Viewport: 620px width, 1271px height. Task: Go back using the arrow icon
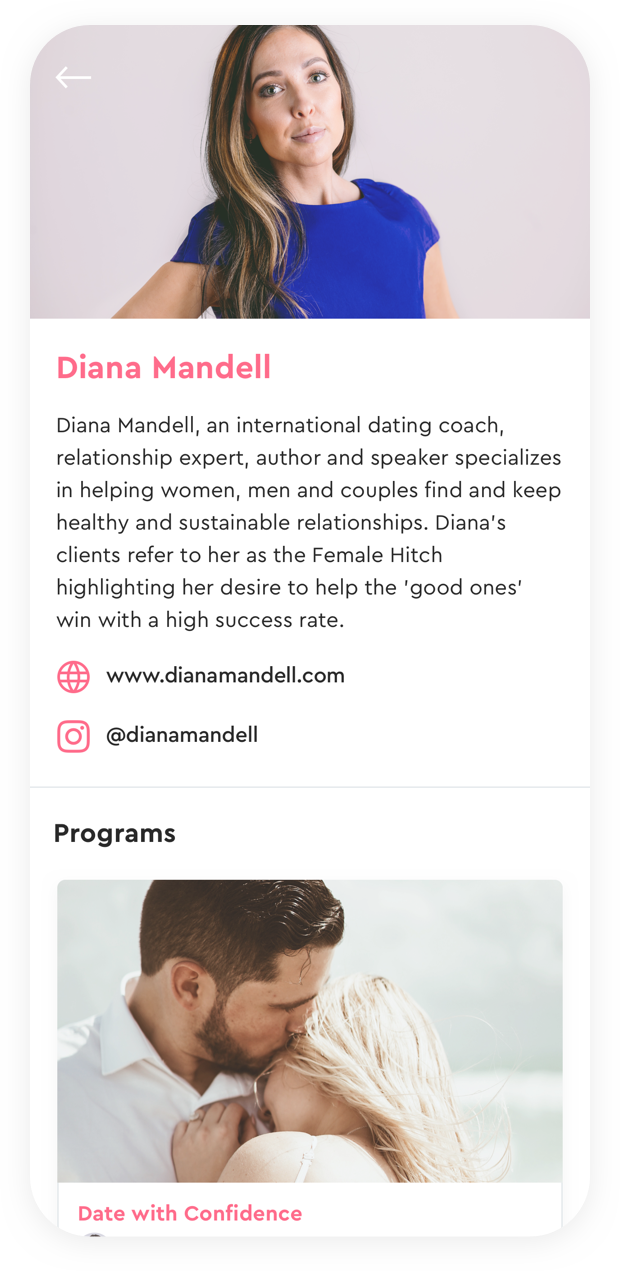(73, 77)
